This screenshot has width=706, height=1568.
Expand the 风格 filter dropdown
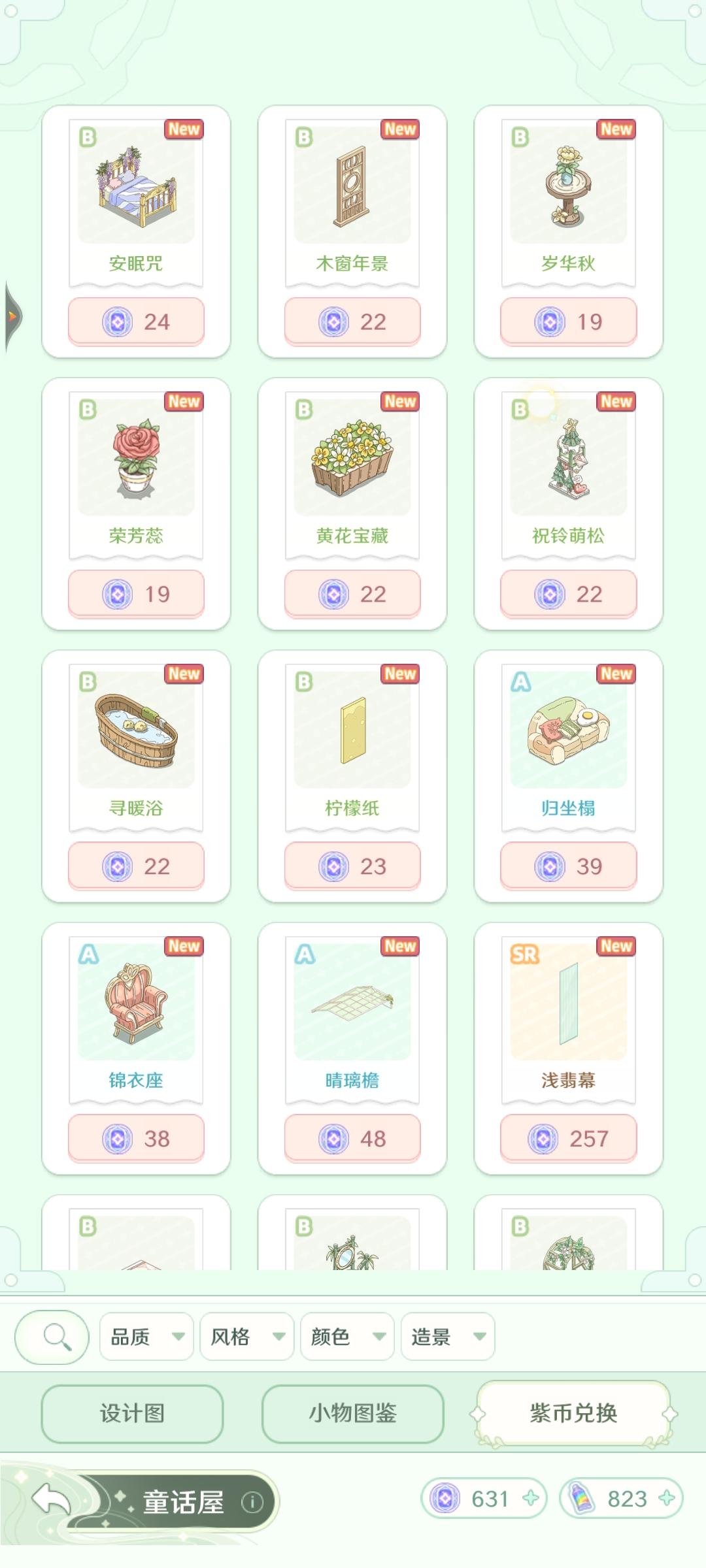coord(246,1337)
